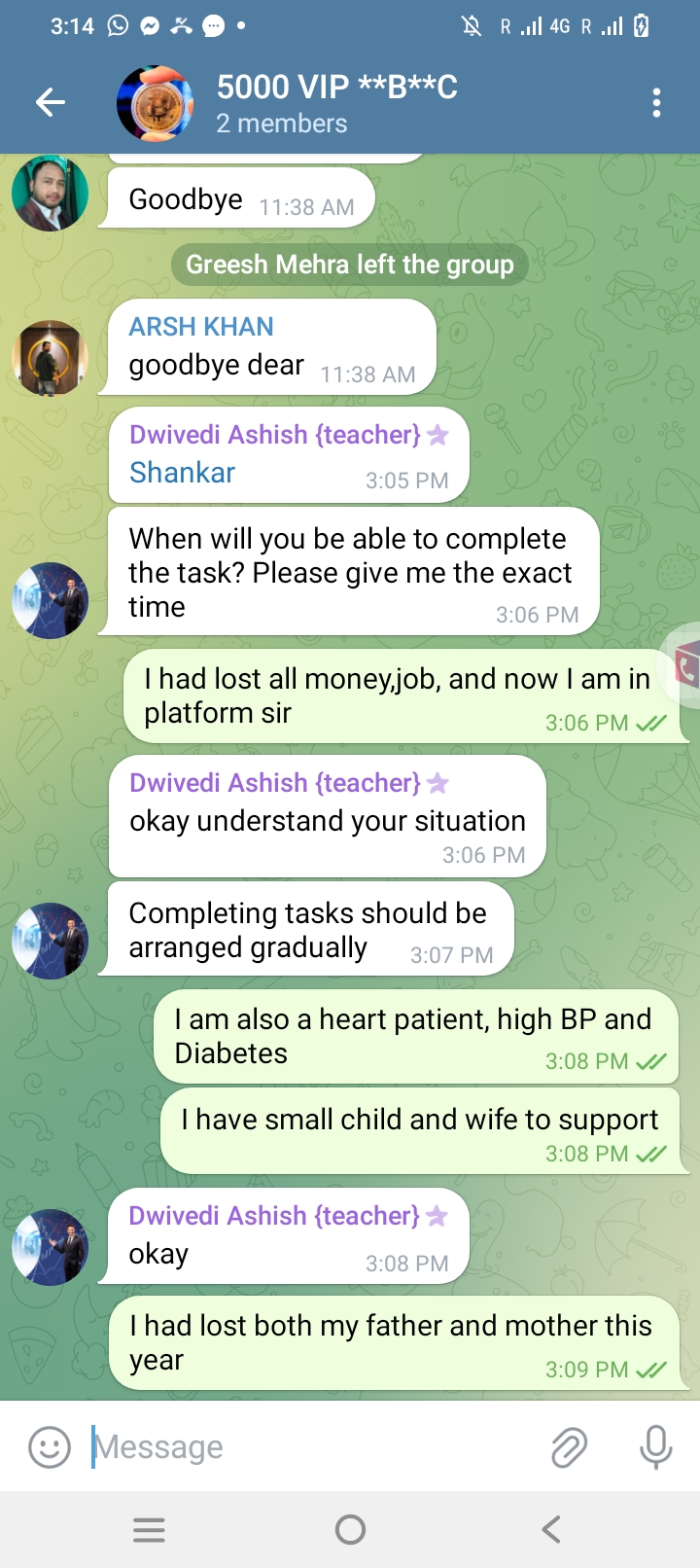Tap the system navigation back button
The height and width of the screenshot is (1568, 700).
coord(551,1530)
